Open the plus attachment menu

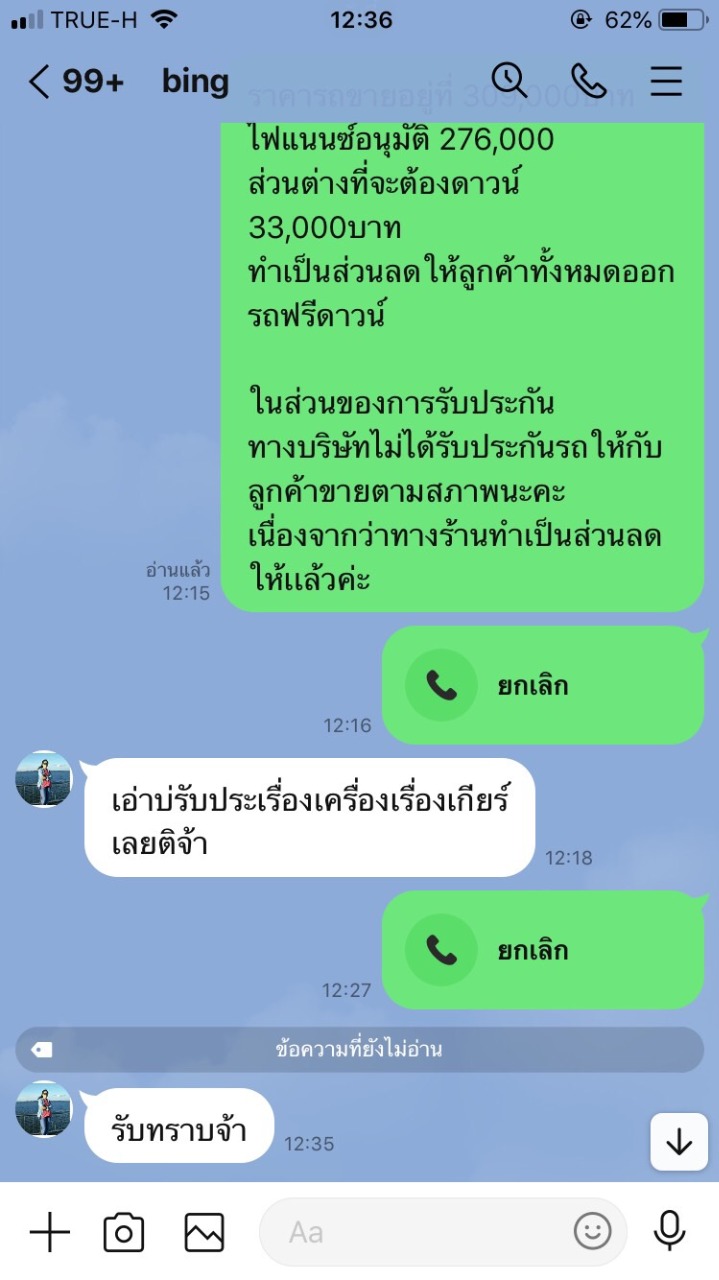pos(49,1231)
